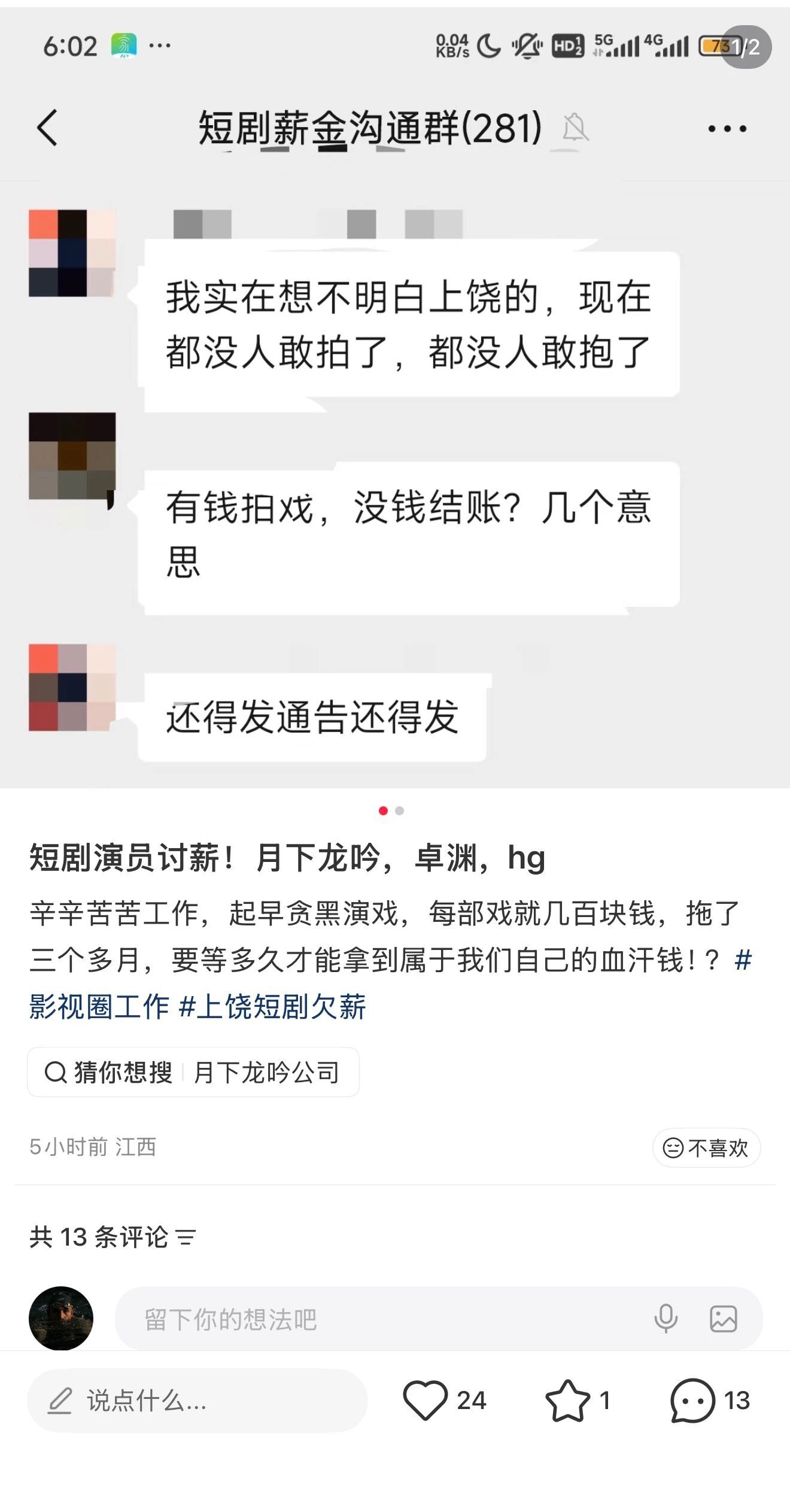The height and width of the screenshot is (1512, 790).
Task: Open the comment sort options beside 共 13 条评论
Action: pyautogui.click(x=186, y=1237)
